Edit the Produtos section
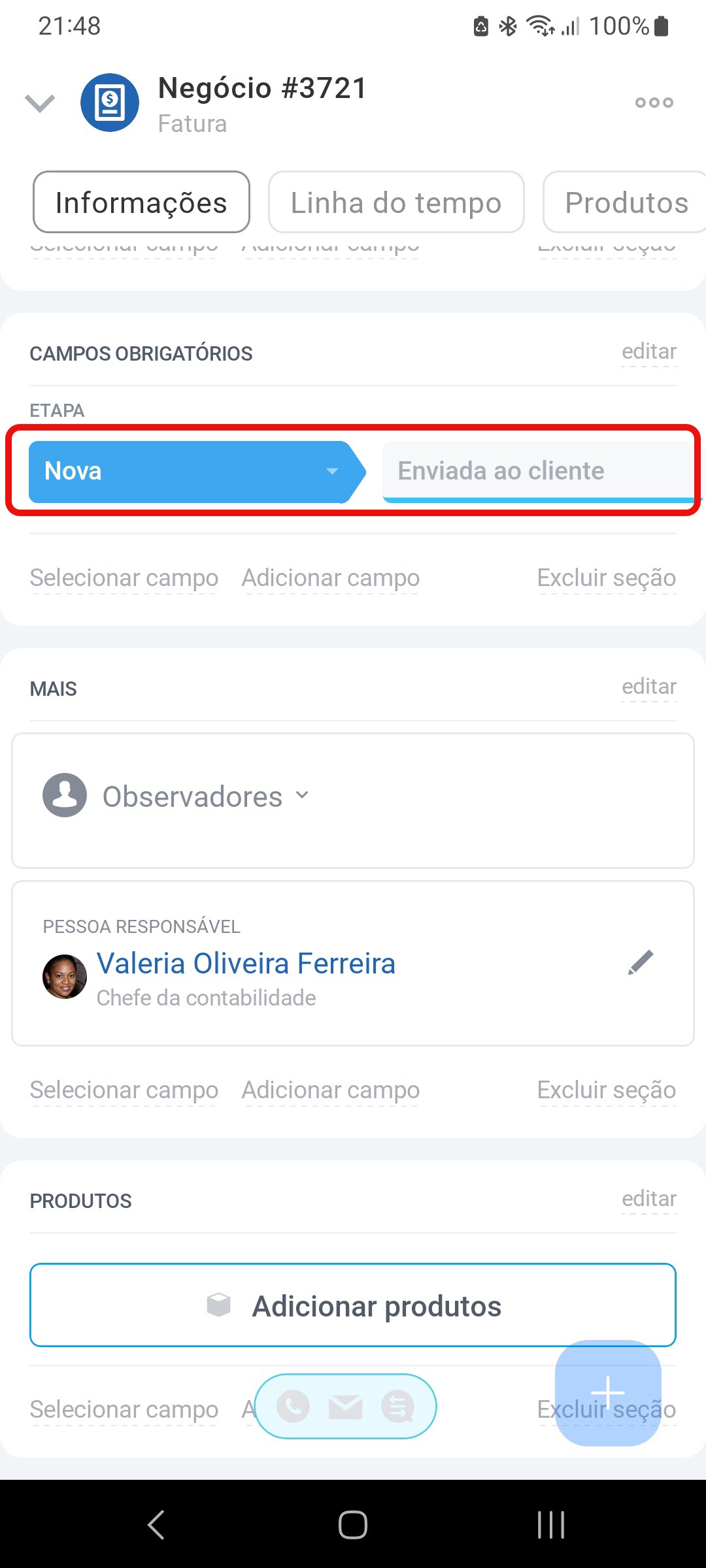The width and height of the screenshot is (706, 1568). point(648,1199)
